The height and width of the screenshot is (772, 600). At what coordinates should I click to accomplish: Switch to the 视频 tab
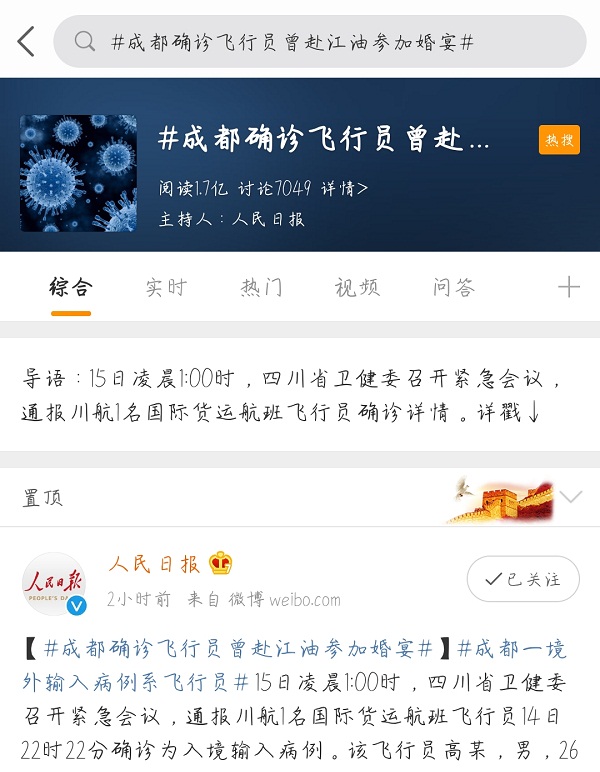coord(357,288)
